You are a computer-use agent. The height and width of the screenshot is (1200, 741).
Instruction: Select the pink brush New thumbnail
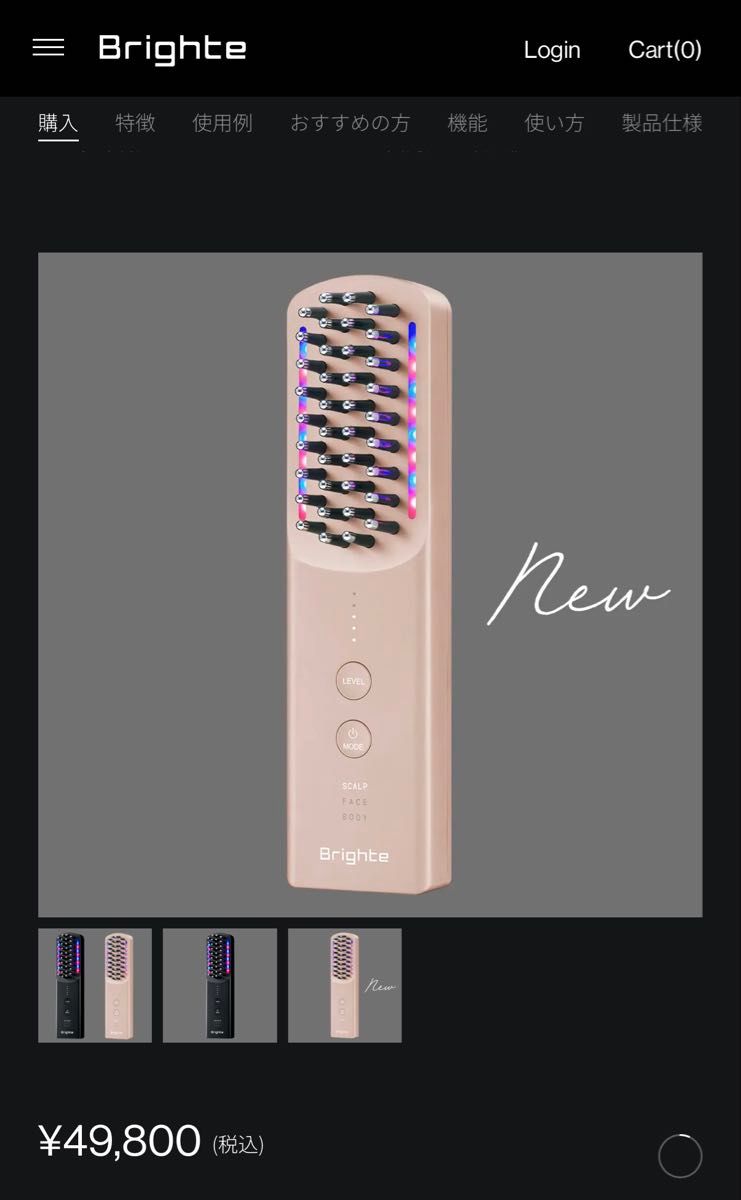tap(345, 985)
